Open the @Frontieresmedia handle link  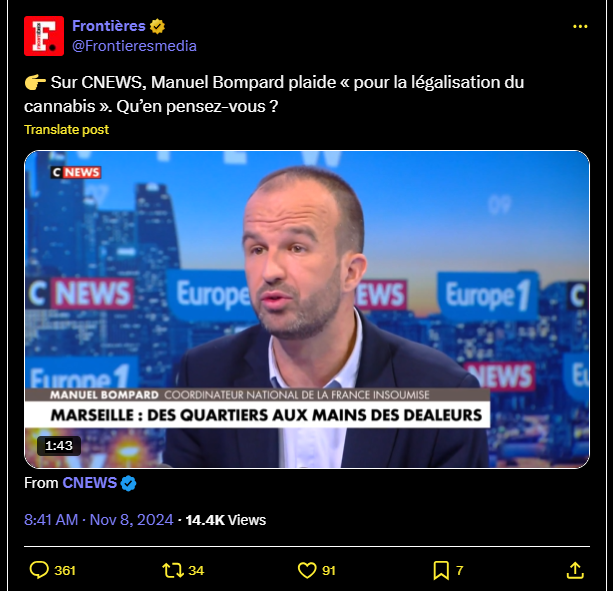(x=134, y=46)
